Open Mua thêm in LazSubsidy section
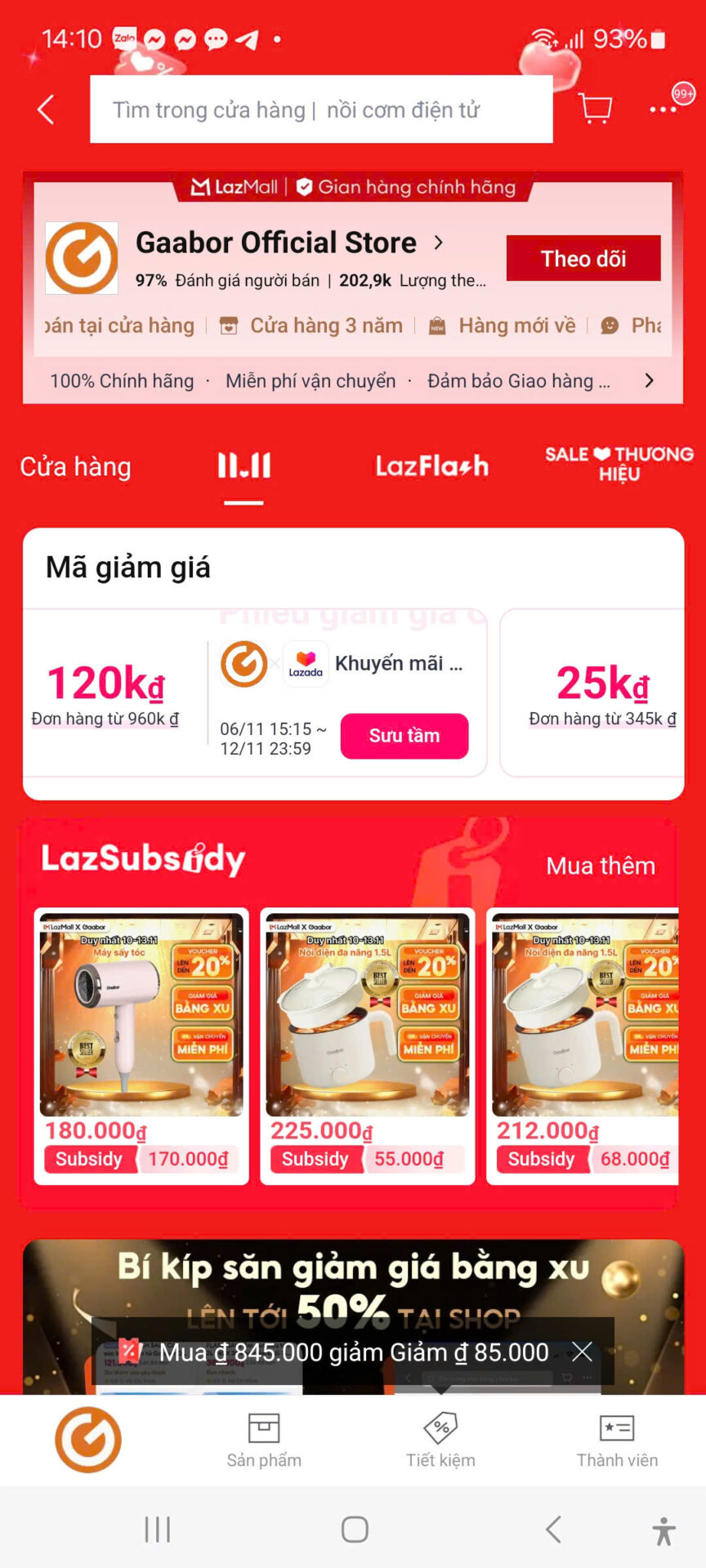This screenshot has width=706, height=1568. (x=600, y=865)
